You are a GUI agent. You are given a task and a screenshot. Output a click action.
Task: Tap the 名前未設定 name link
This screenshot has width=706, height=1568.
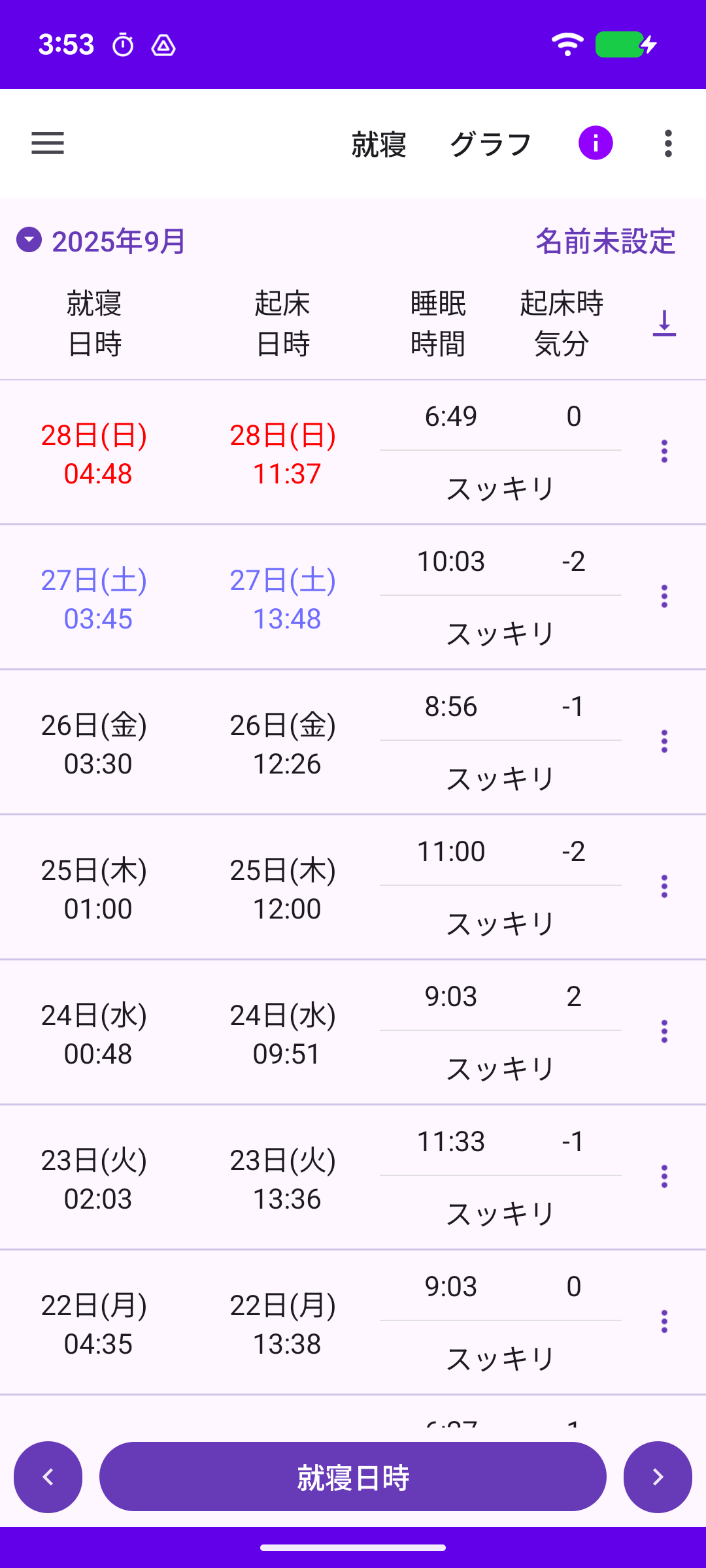tap(605, 241)
